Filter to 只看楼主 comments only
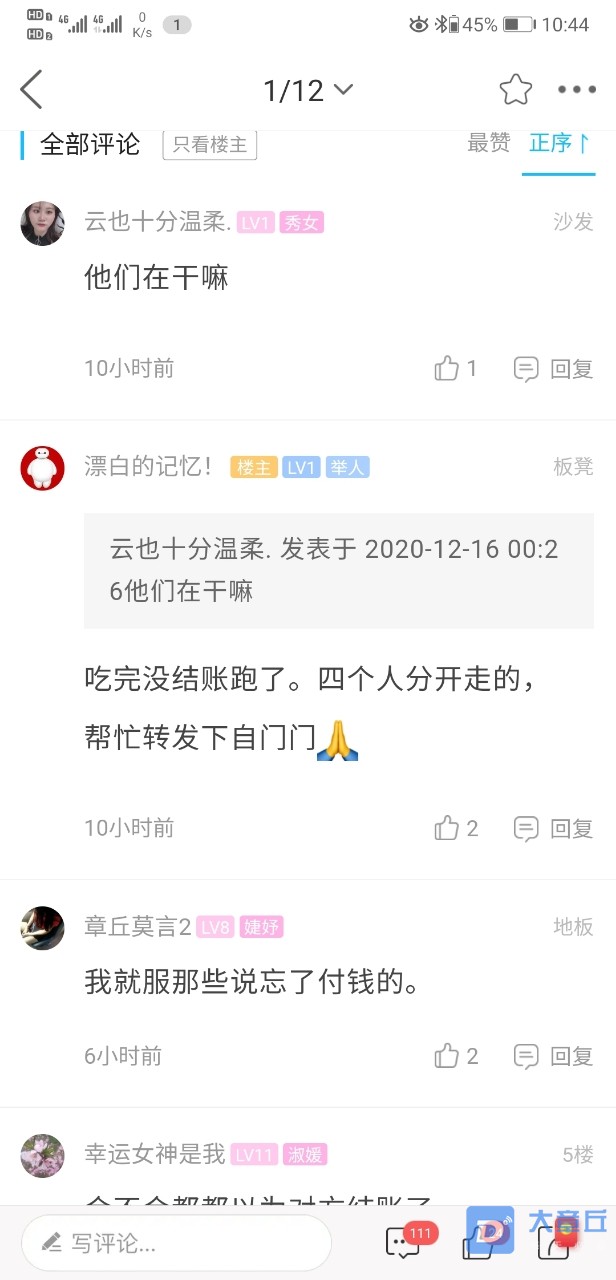 [210, 144]
